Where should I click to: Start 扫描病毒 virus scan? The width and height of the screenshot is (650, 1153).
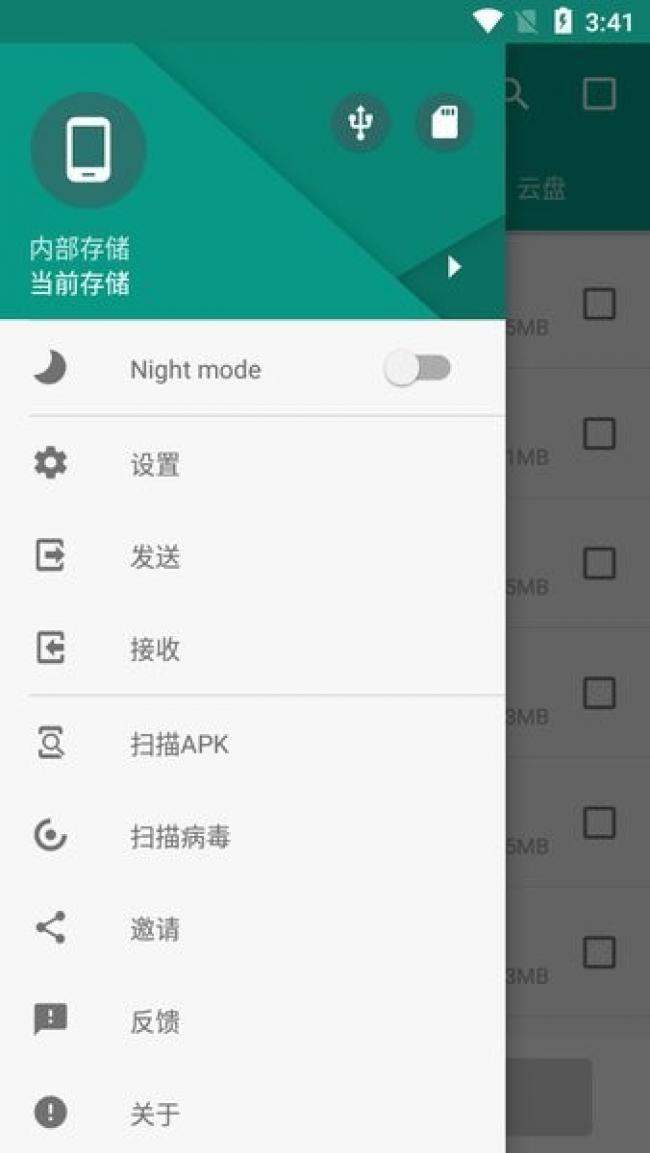(x=253, y=836)
